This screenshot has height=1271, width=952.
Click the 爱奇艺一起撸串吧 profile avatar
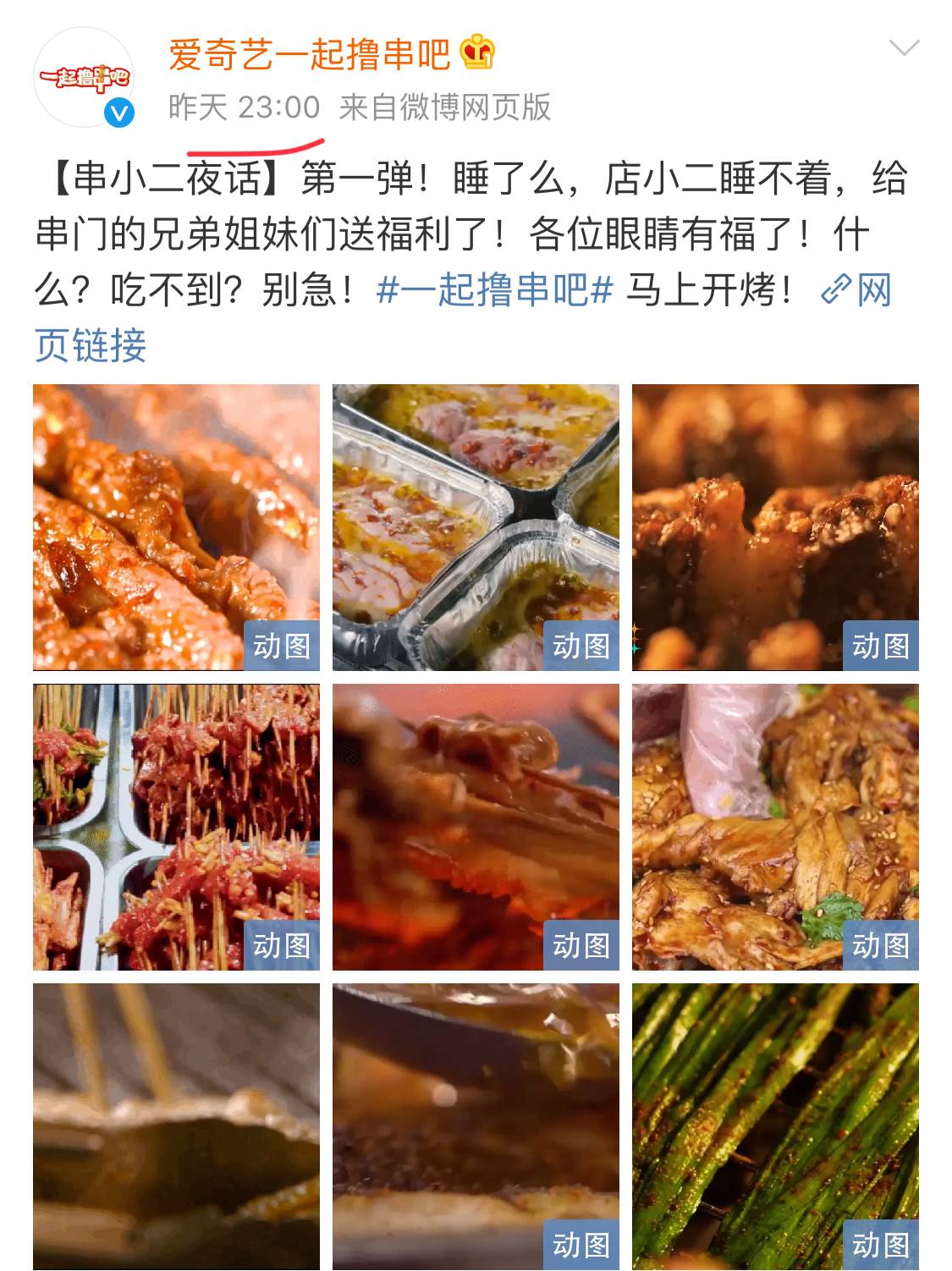click(85, 74)
